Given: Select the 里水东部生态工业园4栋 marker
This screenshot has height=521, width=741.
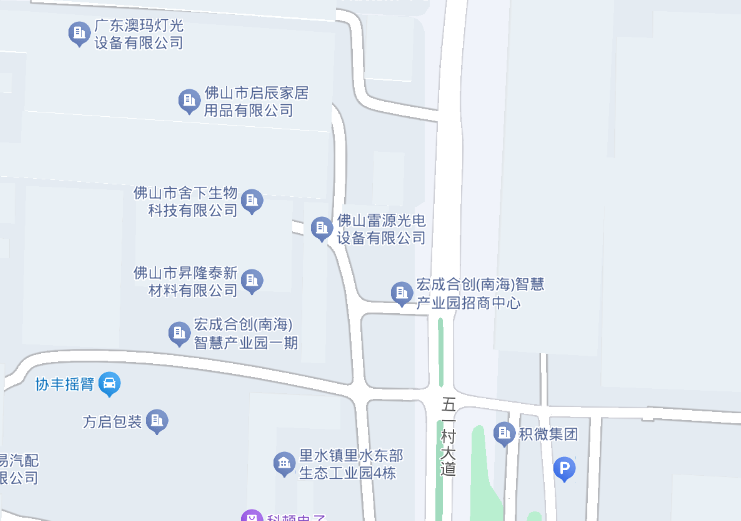Looking at the screenshot, I should click(x=285, y=463).
